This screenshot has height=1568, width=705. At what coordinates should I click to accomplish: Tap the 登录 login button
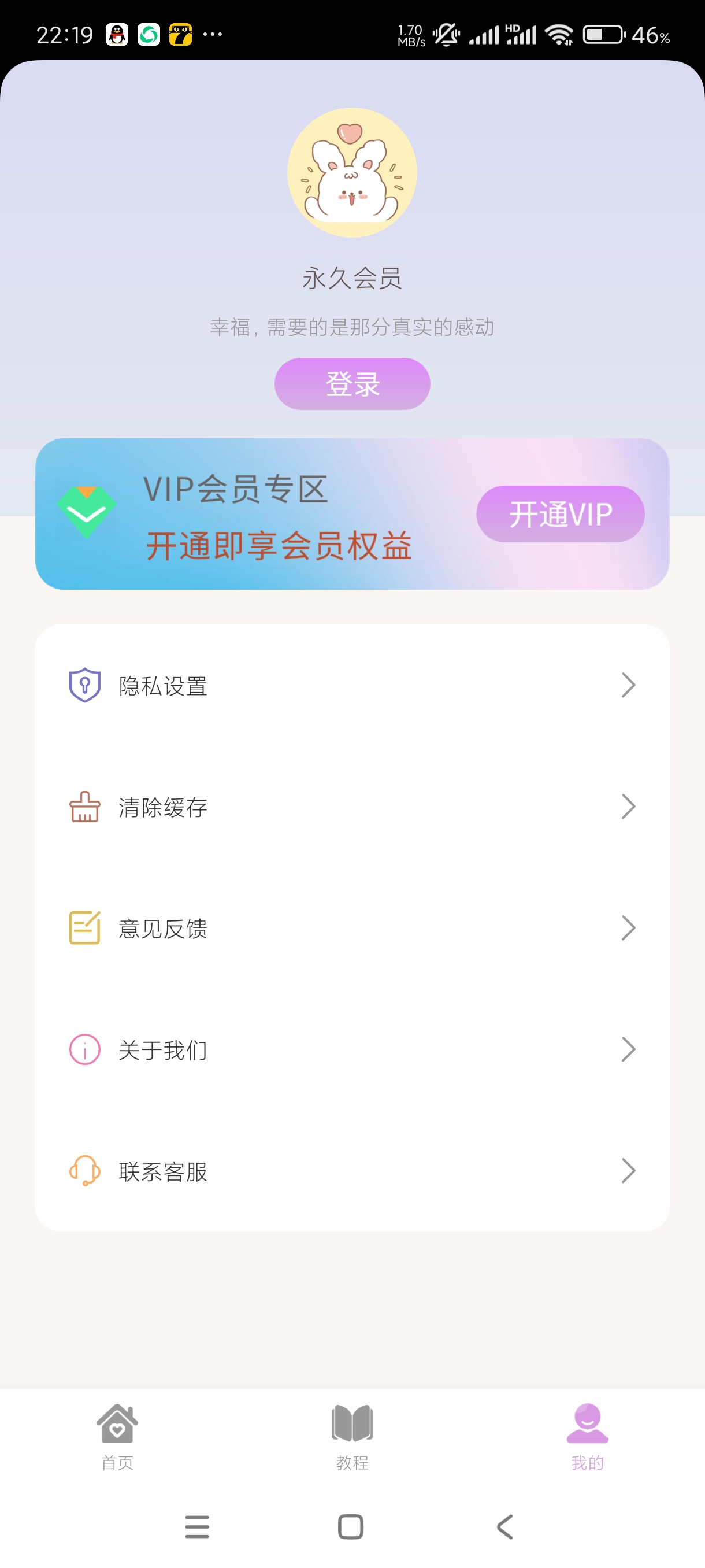[352, 384]
